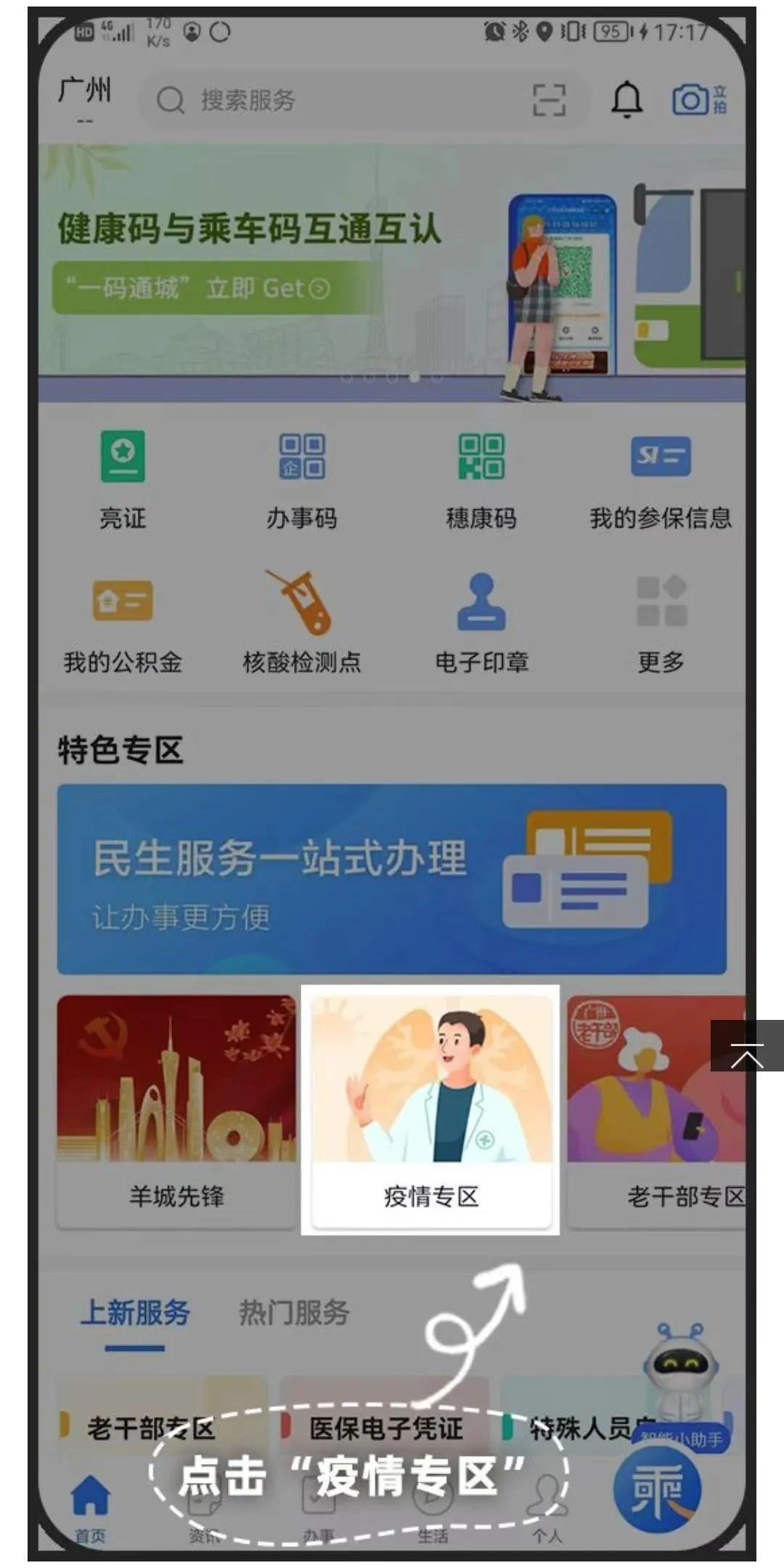This screenshot has width=784, height=1568.
Task: Open the 疫情专区 card
Action: 430,1110
